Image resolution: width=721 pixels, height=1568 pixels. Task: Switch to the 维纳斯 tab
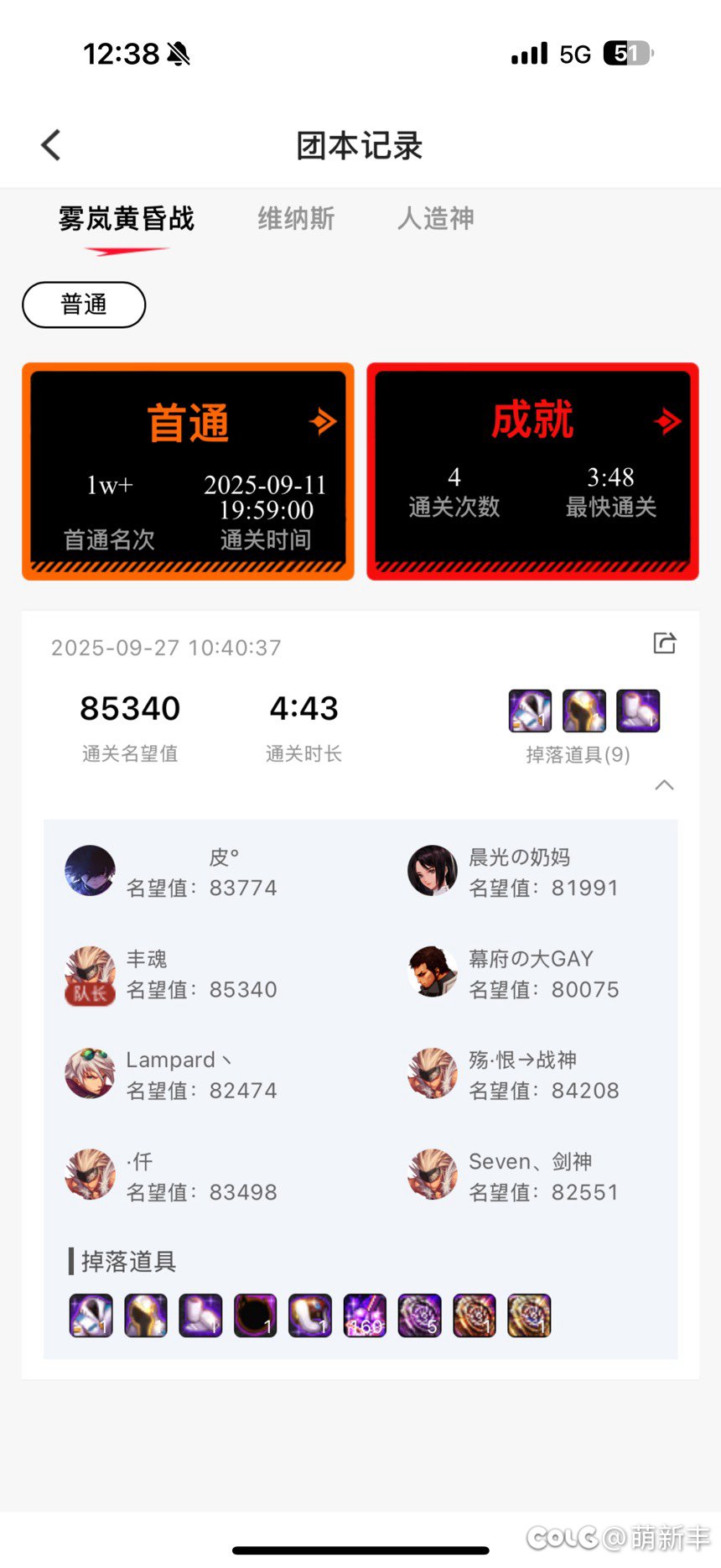point(296,219)
